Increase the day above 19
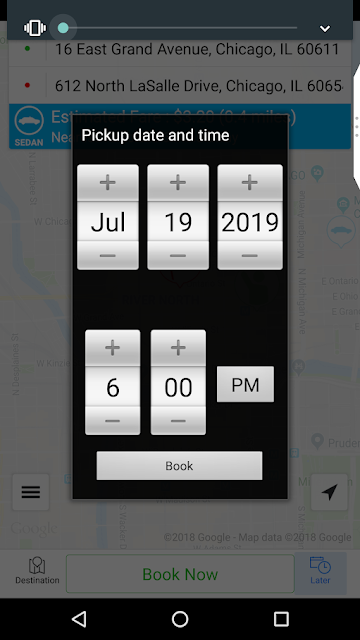Image resolution: width=360 pixels, height=640 pixels. 178,182
